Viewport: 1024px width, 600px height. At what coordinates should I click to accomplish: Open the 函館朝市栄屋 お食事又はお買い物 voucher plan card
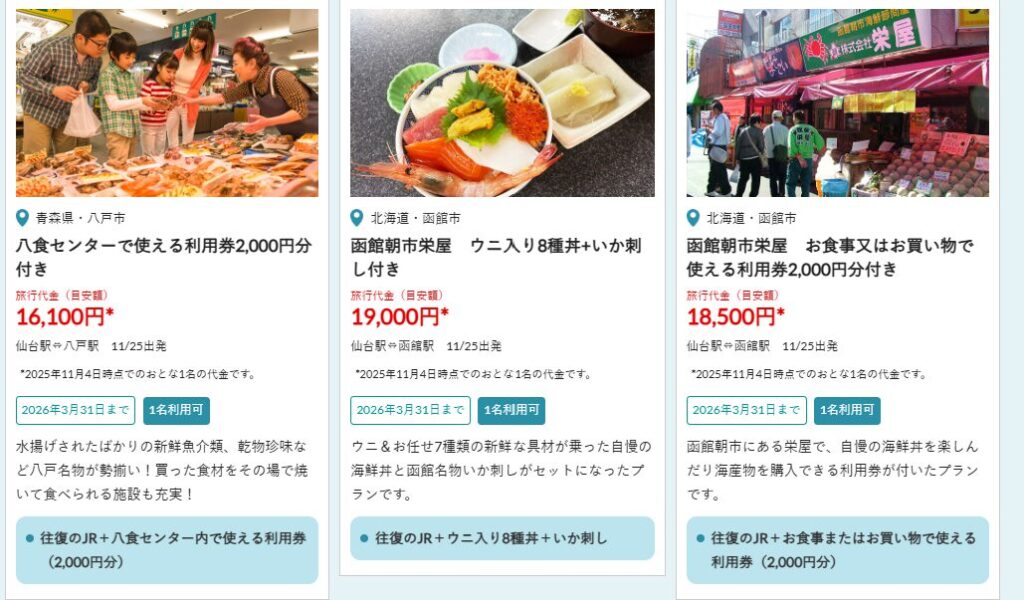[x=830, y=257]
